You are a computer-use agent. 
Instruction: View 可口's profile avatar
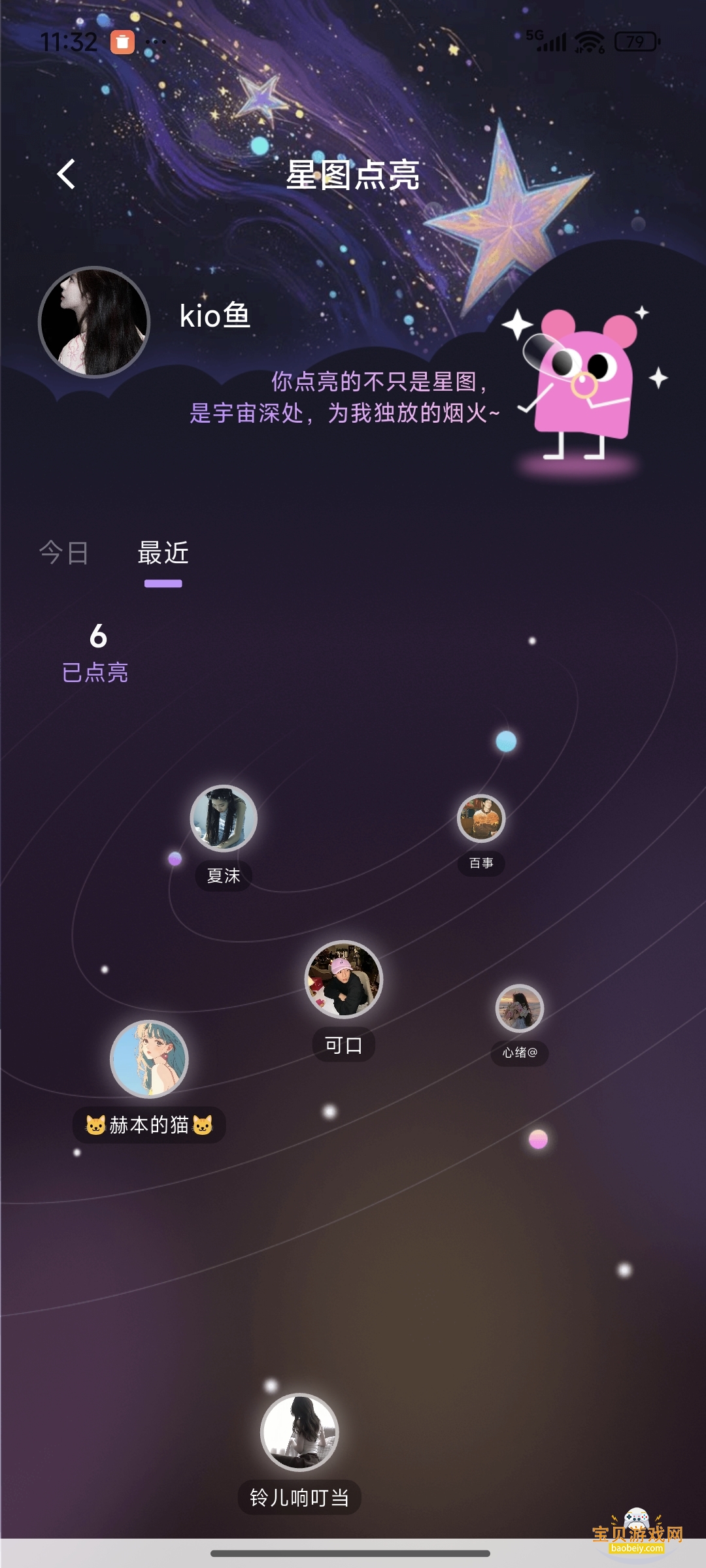pyautogui.click(x=344, y=979)
